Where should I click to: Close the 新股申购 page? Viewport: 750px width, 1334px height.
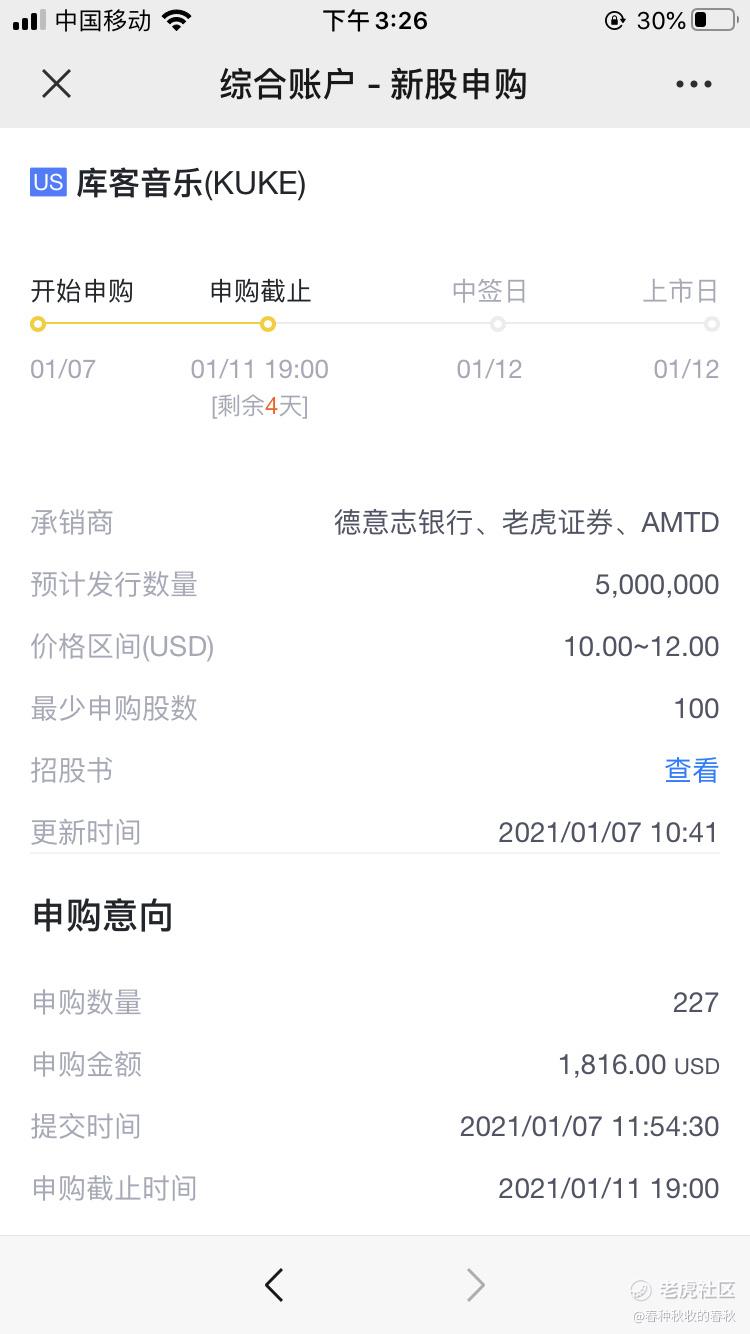[57, 85]
